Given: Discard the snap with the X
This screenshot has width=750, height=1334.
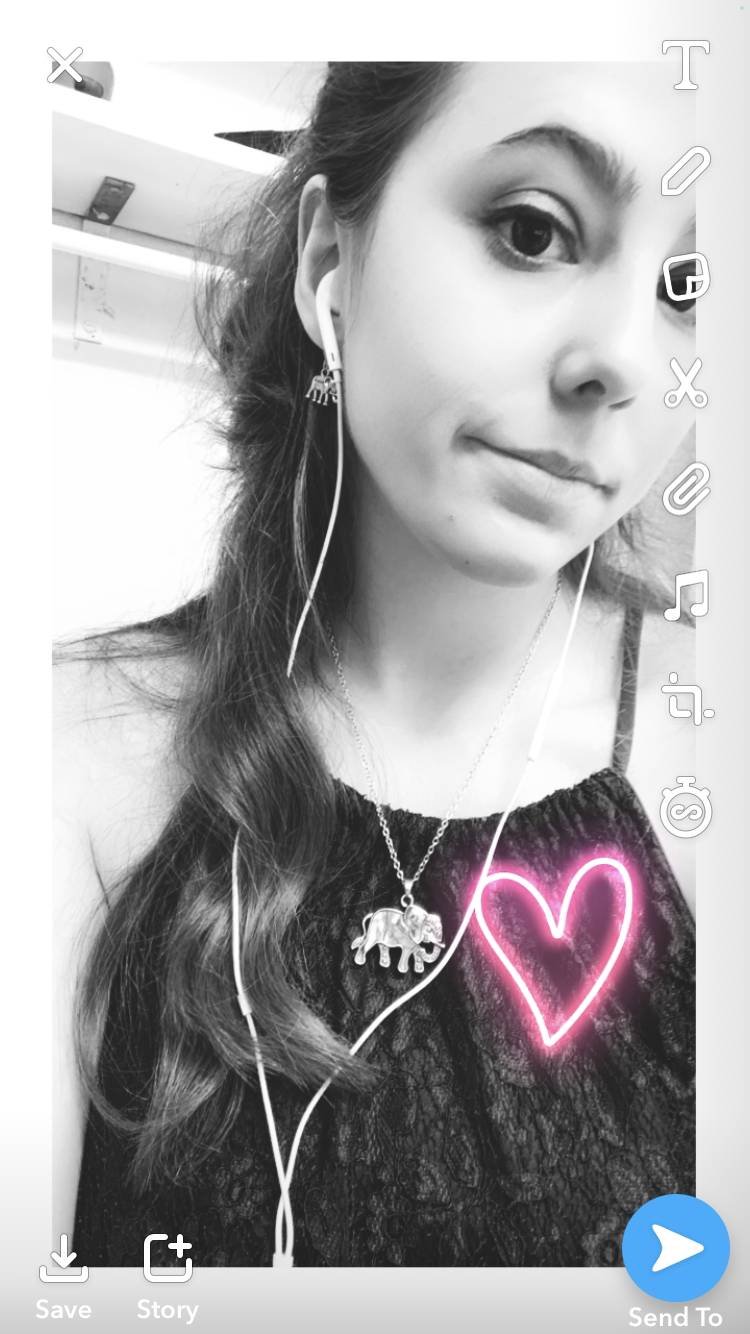Looking at the screenshot, I should (65, 66).
